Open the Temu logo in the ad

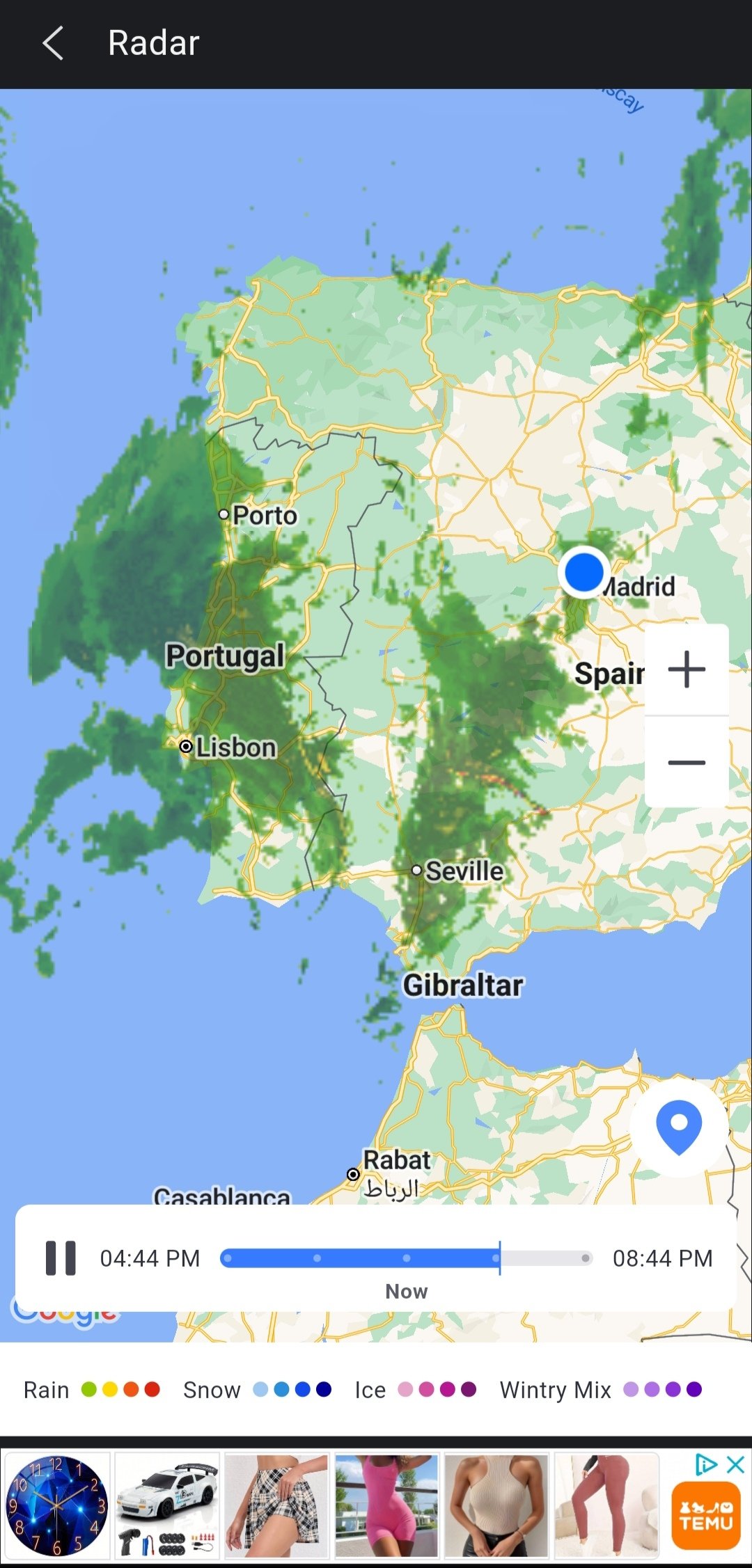pos(706,1516)
